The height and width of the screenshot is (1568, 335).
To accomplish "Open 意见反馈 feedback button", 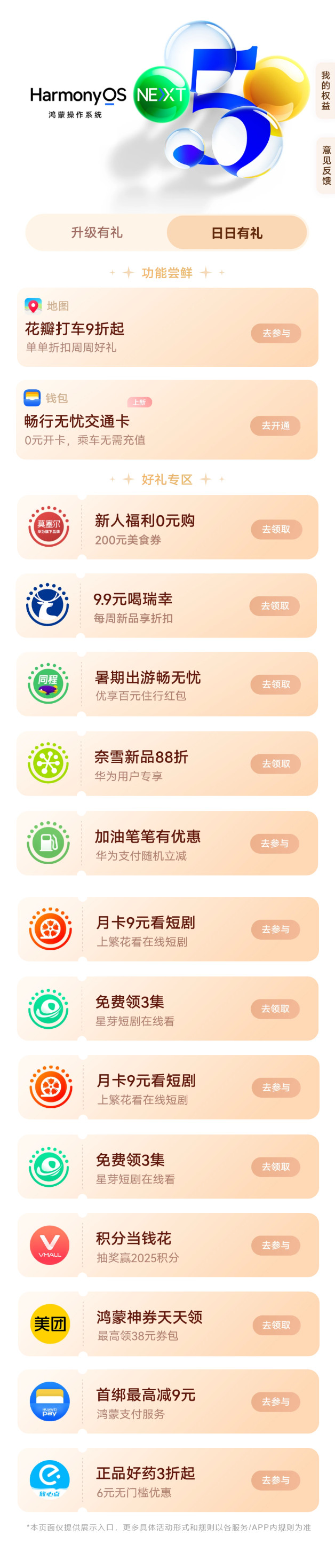I will tap(326, 165).
